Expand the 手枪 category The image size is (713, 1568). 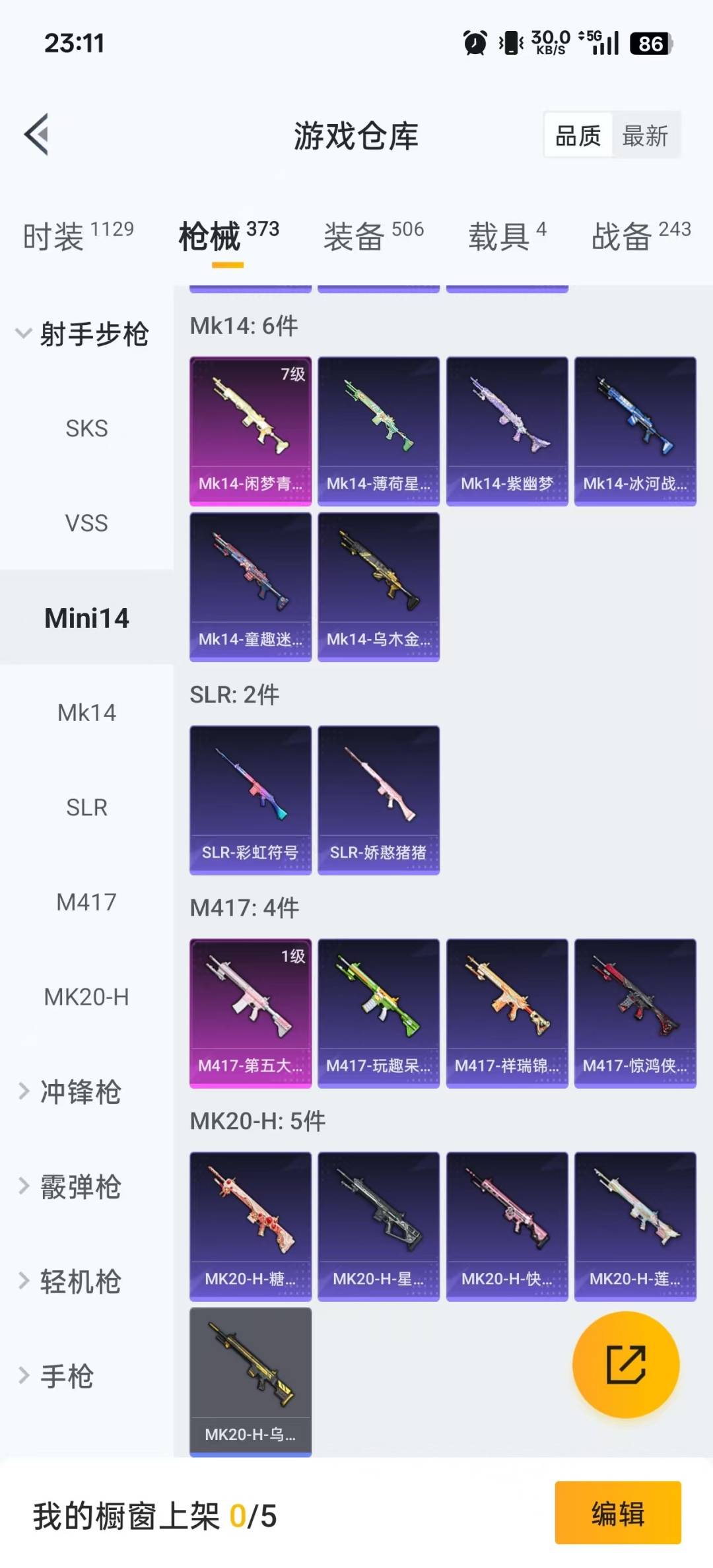tap(66, 1377)
